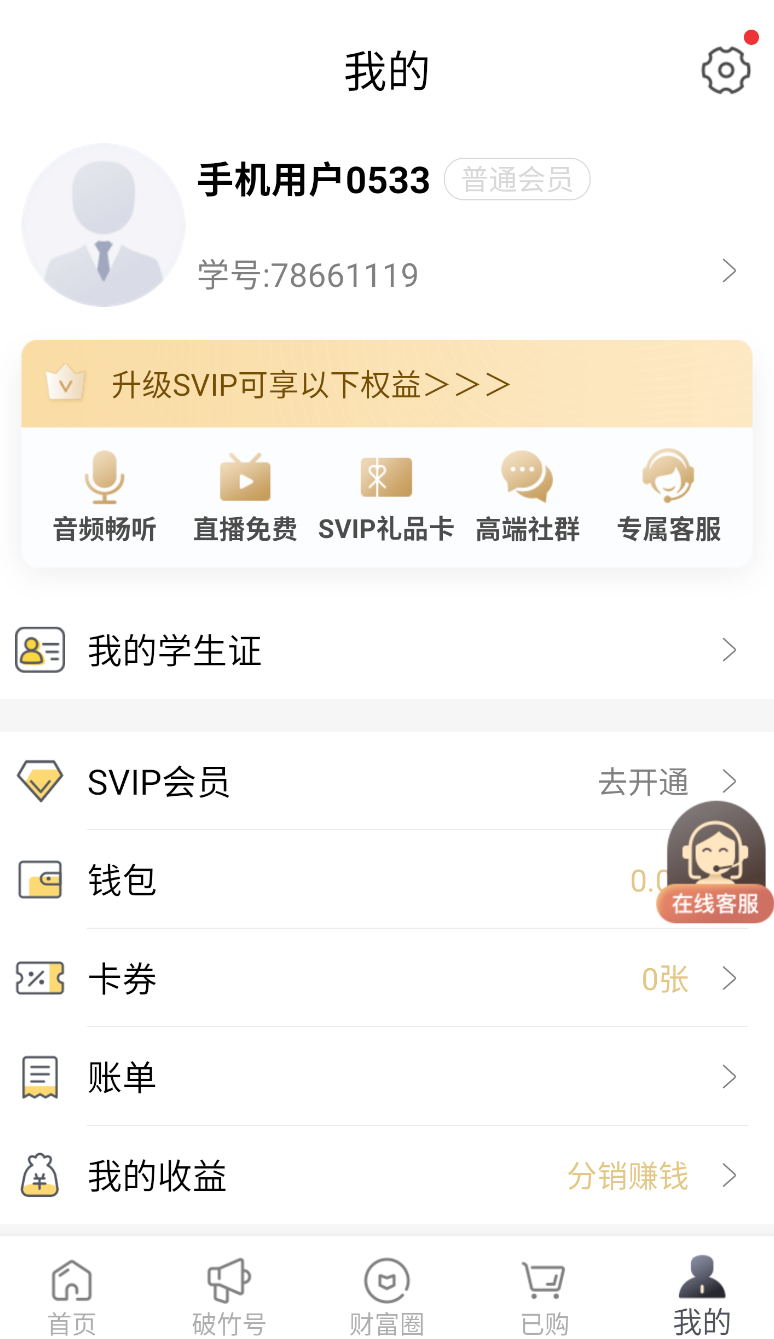Tap the 我的 tab
The width and height of the screenshot is (774, 1339).
tap(702, 1297)
